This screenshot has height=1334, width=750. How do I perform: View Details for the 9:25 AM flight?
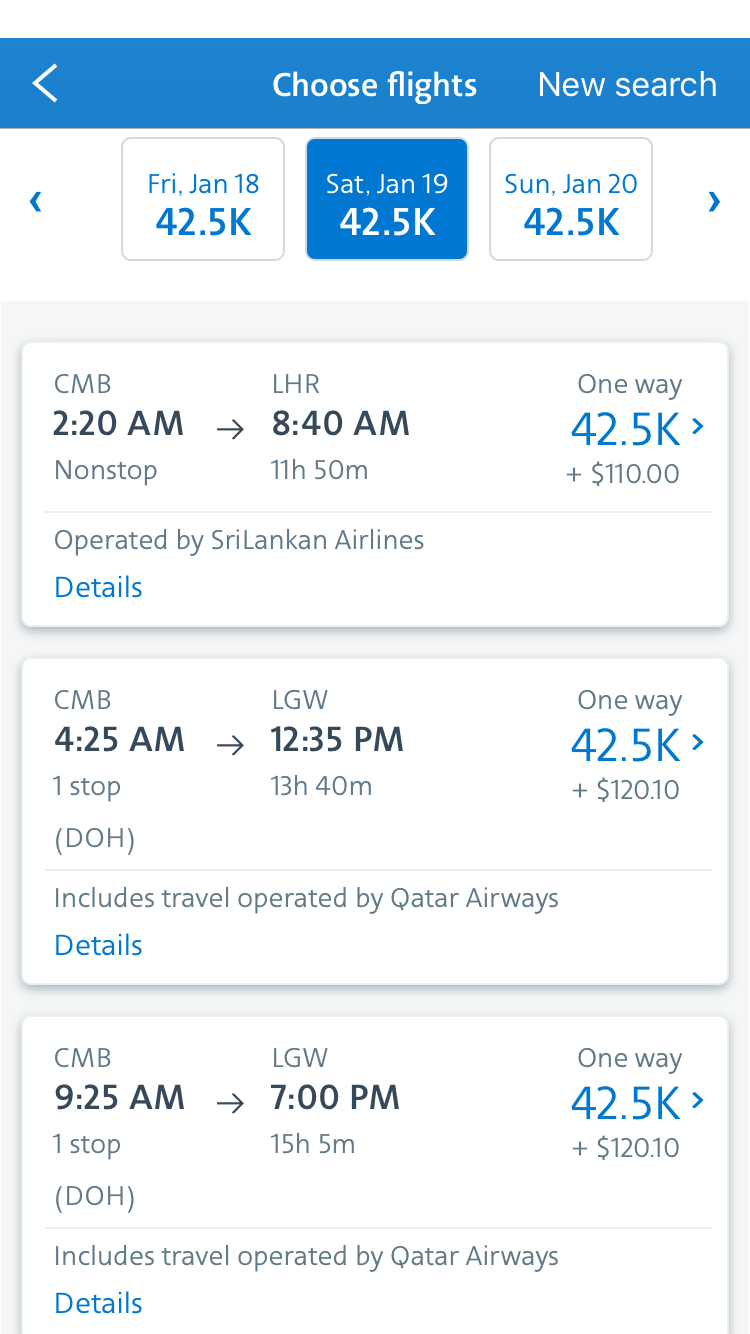click(98, 1303)
